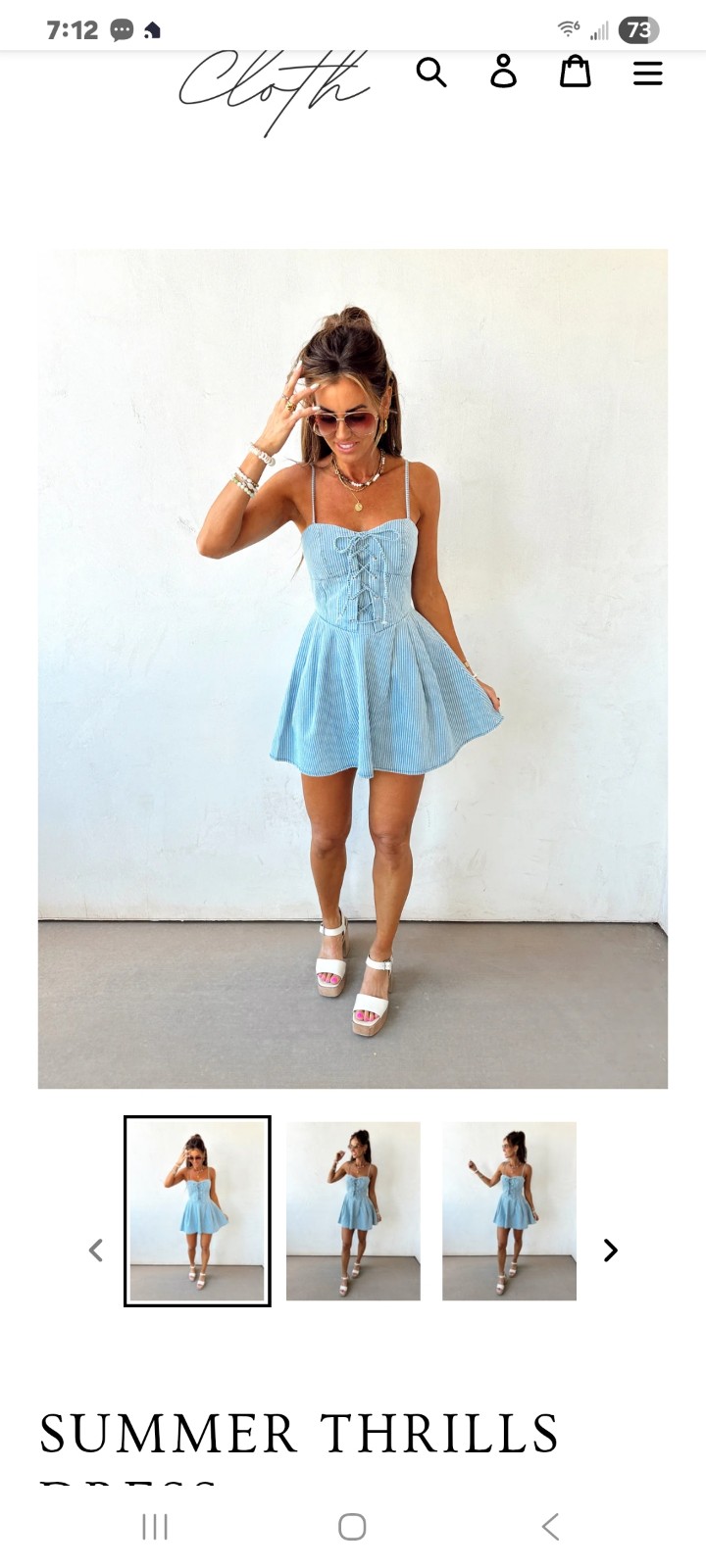Open the hamburger menu

(647, 73)
